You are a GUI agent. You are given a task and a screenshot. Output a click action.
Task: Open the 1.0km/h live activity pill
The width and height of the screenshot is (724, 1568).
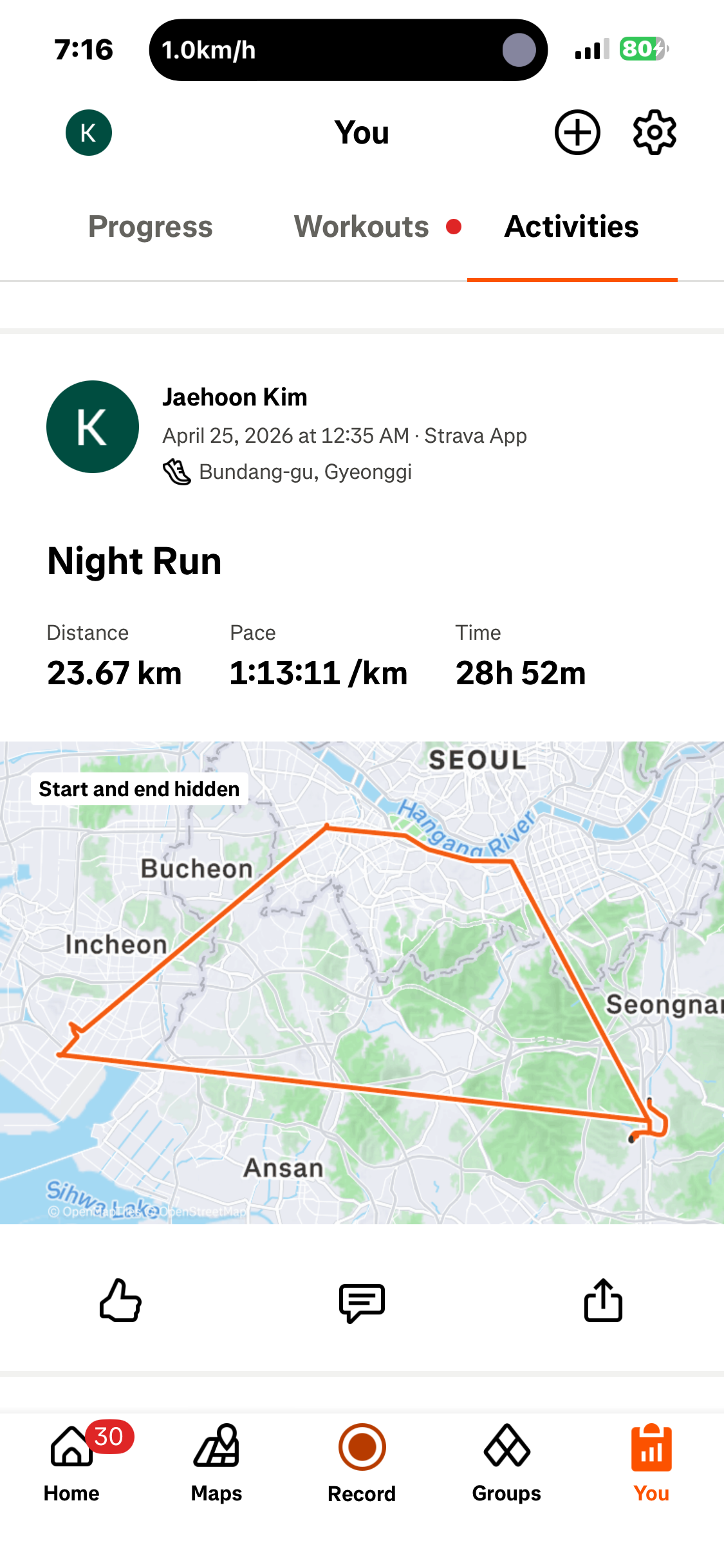click(348, 50)
